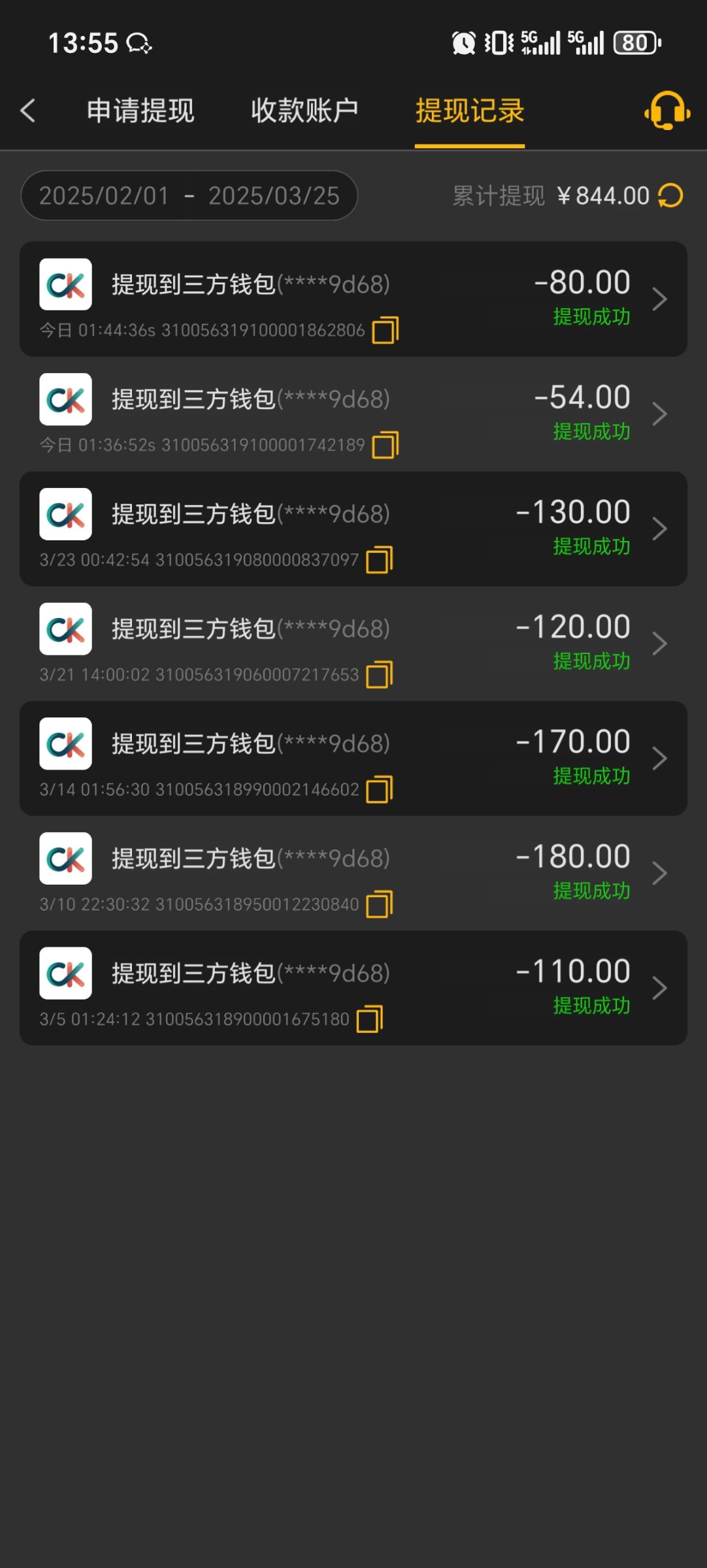The width and height of the screenshot is (707, 1568).
Task: Copy order number 310056319100001862806
Action: (385, 330)
